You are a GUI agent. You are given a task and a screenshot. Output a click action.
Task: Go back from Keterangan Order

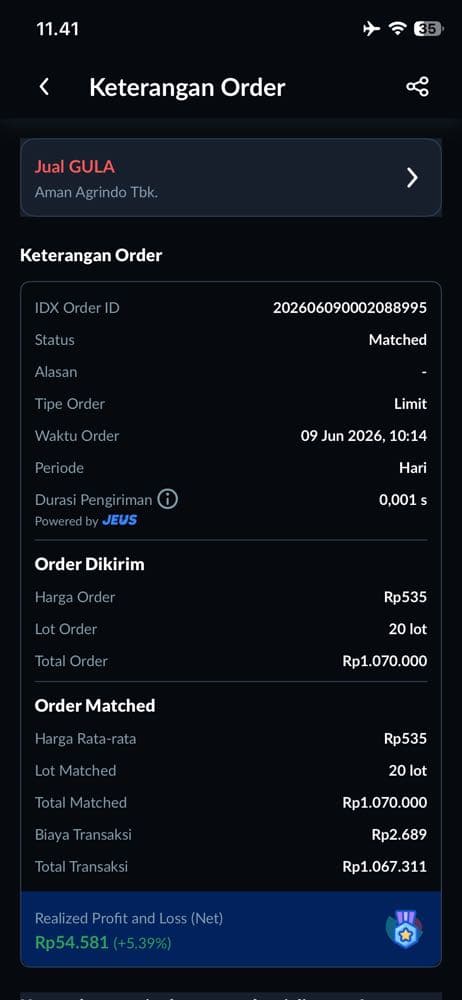44,87
